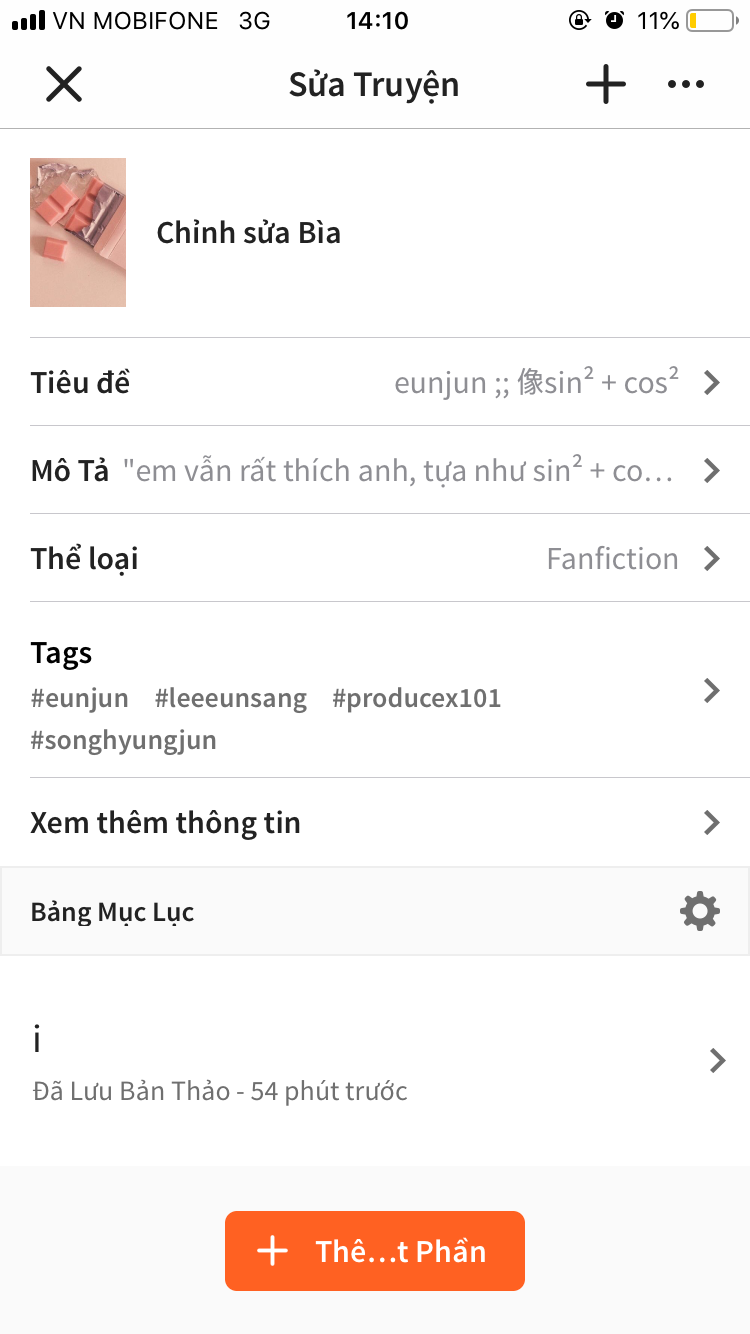Select Chỉnh sửa Bìa to edit cover
This screenshot has width=750, height=1334.
[249, 233]
